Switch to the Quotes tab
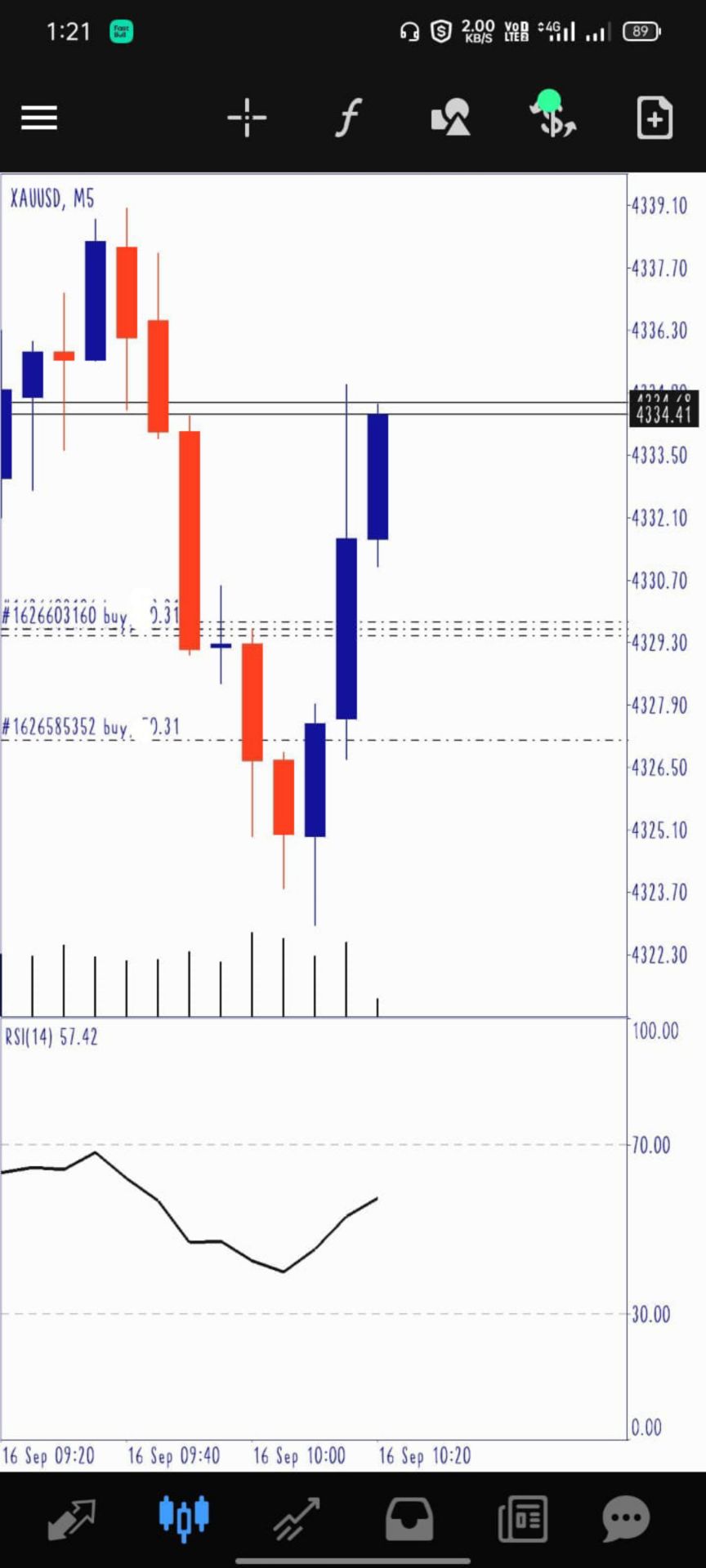Viewport: 706px width, 1568px height. (71, 1519)
